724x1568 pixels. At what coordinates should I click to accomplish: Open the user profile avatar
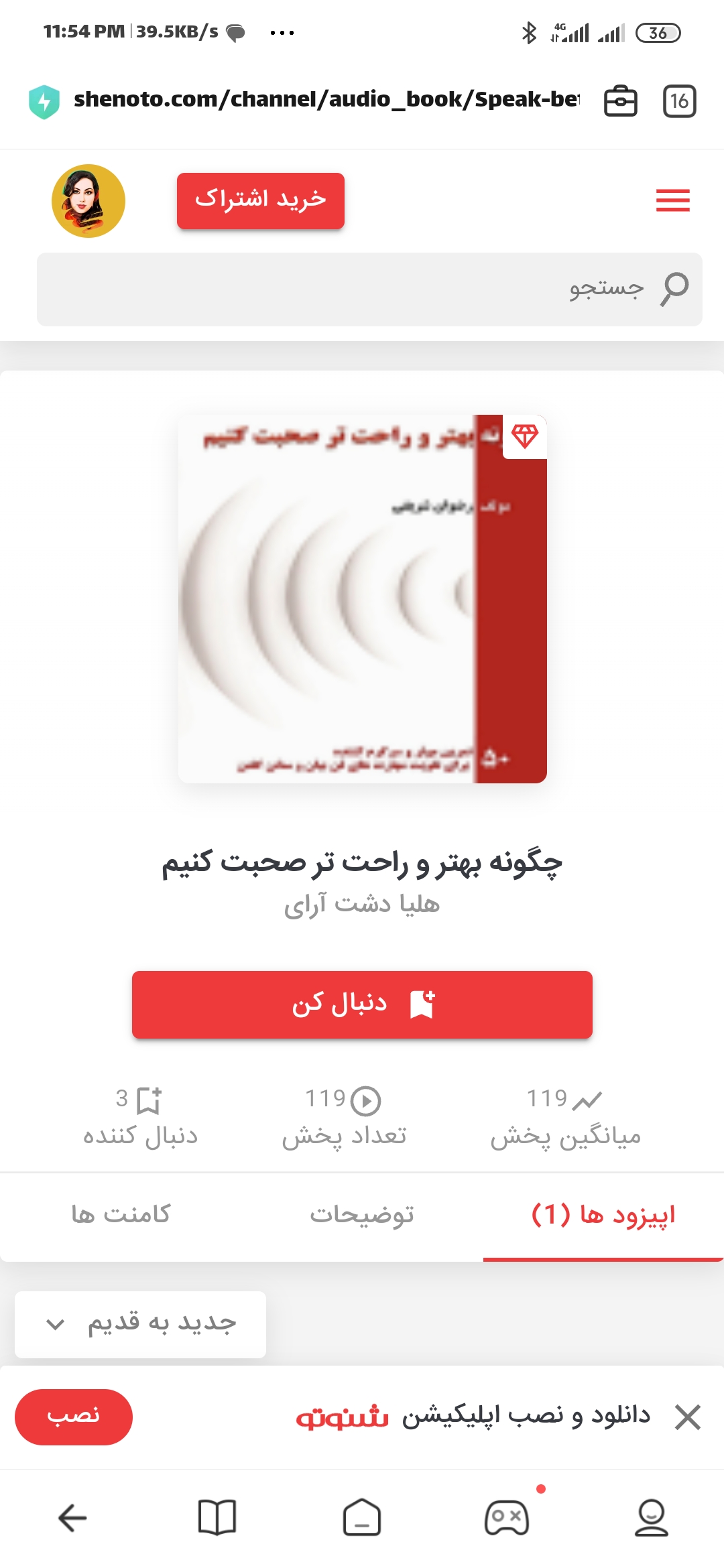tap(88, 200)
